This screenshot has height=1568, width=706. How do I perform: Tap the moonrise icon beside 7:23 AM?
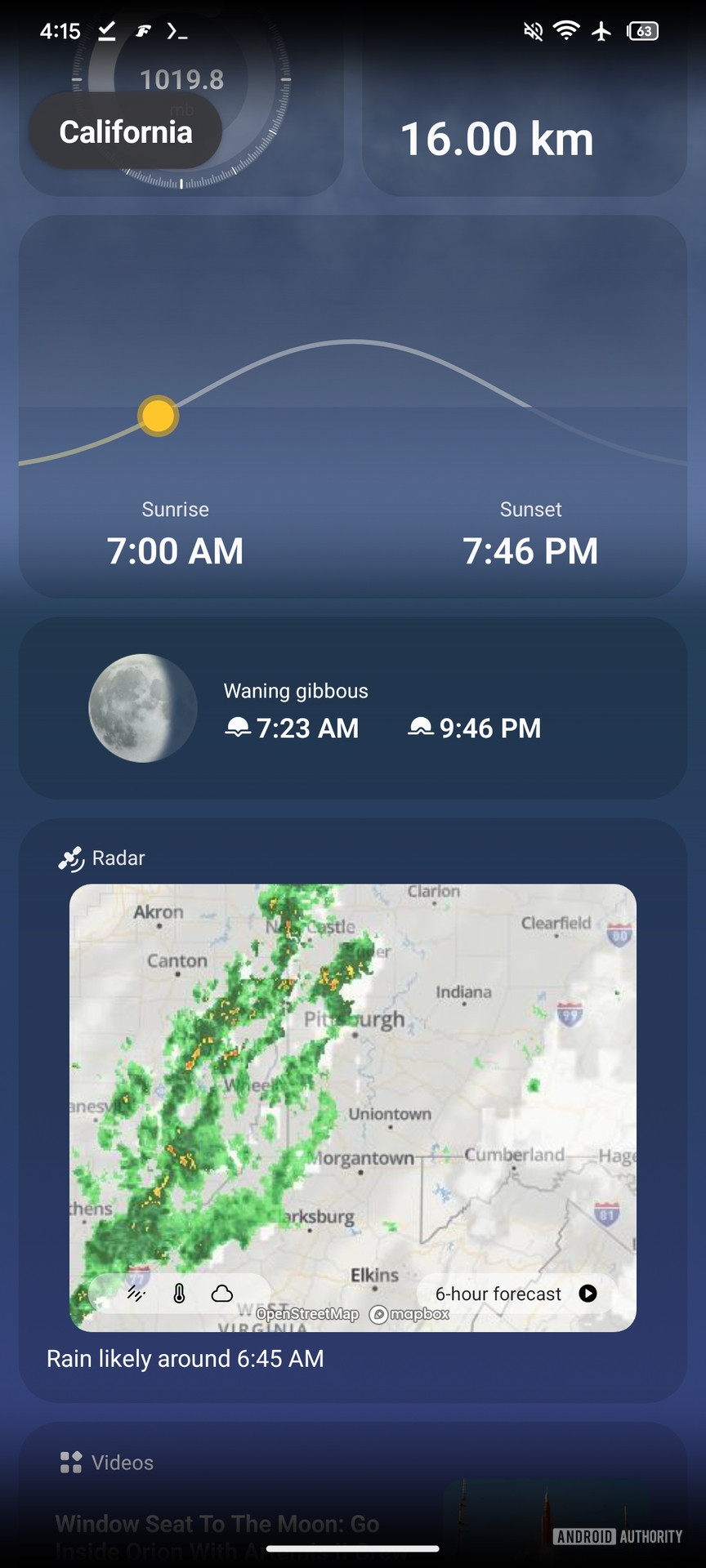pyautogui.click(x=238, y=728)
